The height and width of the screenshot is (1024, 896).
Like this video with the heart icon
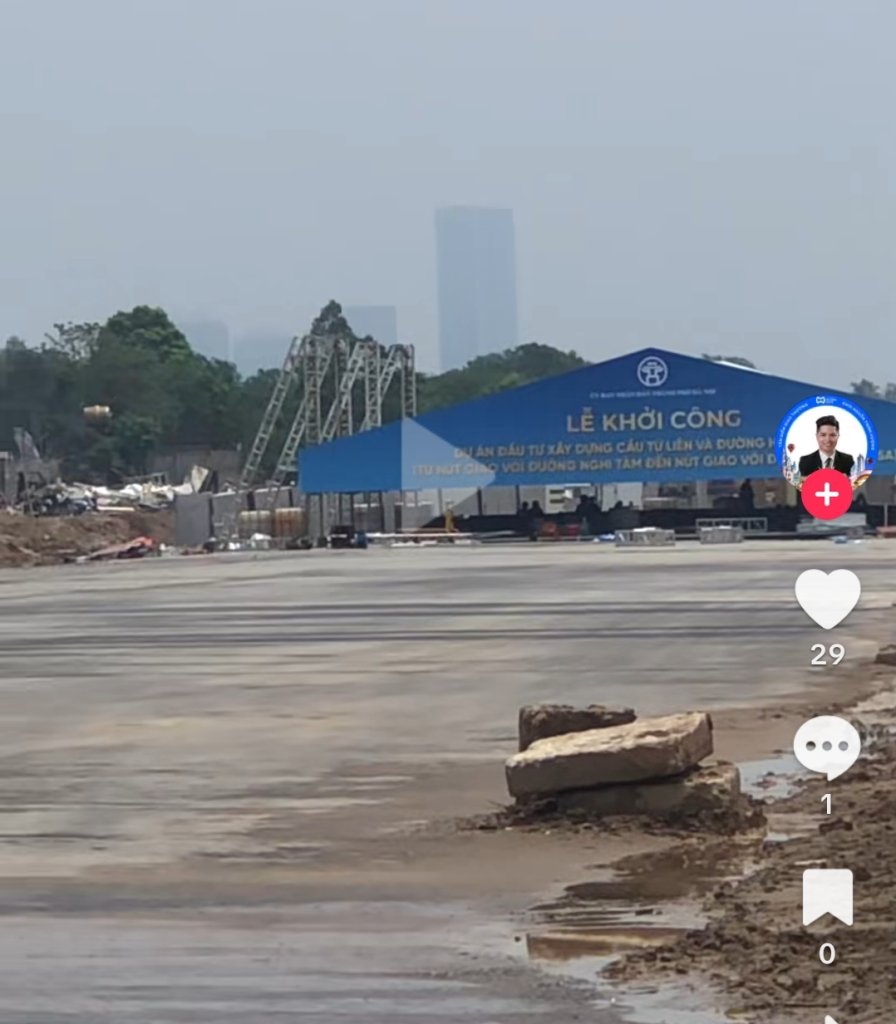pos(827,598)
